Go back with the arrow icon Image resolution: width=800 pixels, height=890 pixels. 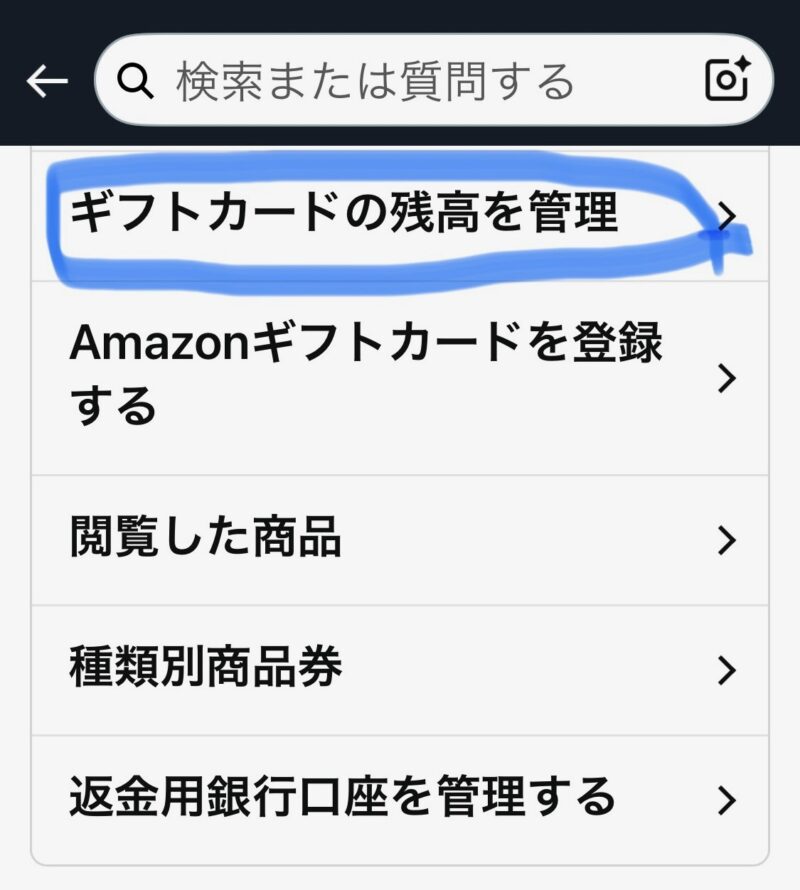click(46, 81)
